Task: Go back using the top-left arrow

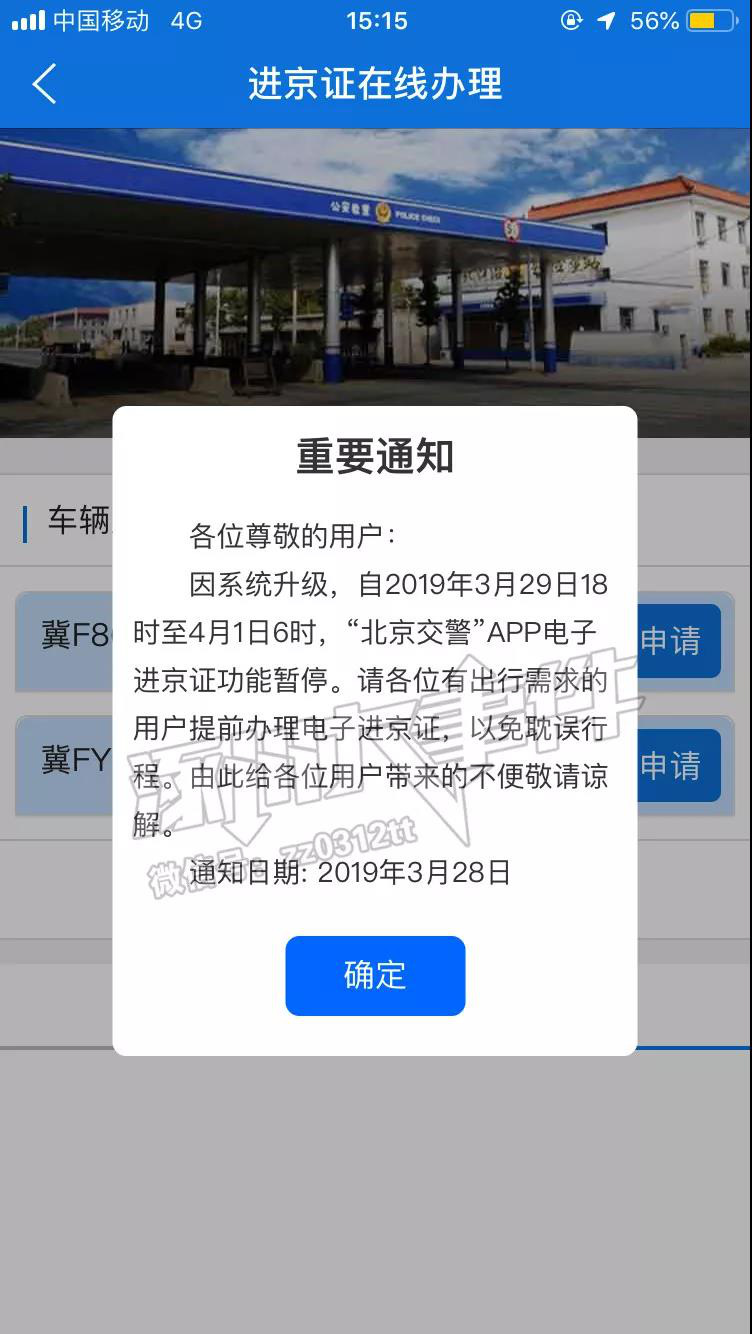Action: (x=44, y=84)
